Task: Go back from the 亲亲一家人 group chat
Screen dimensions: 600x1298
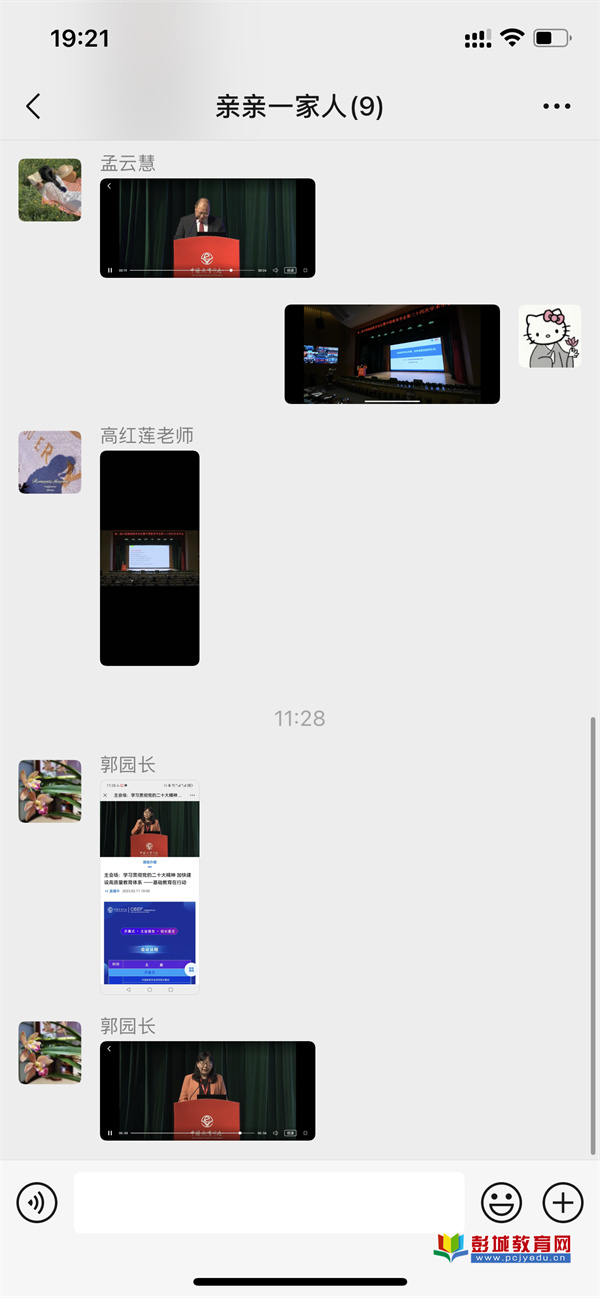Action: (33, 107)
